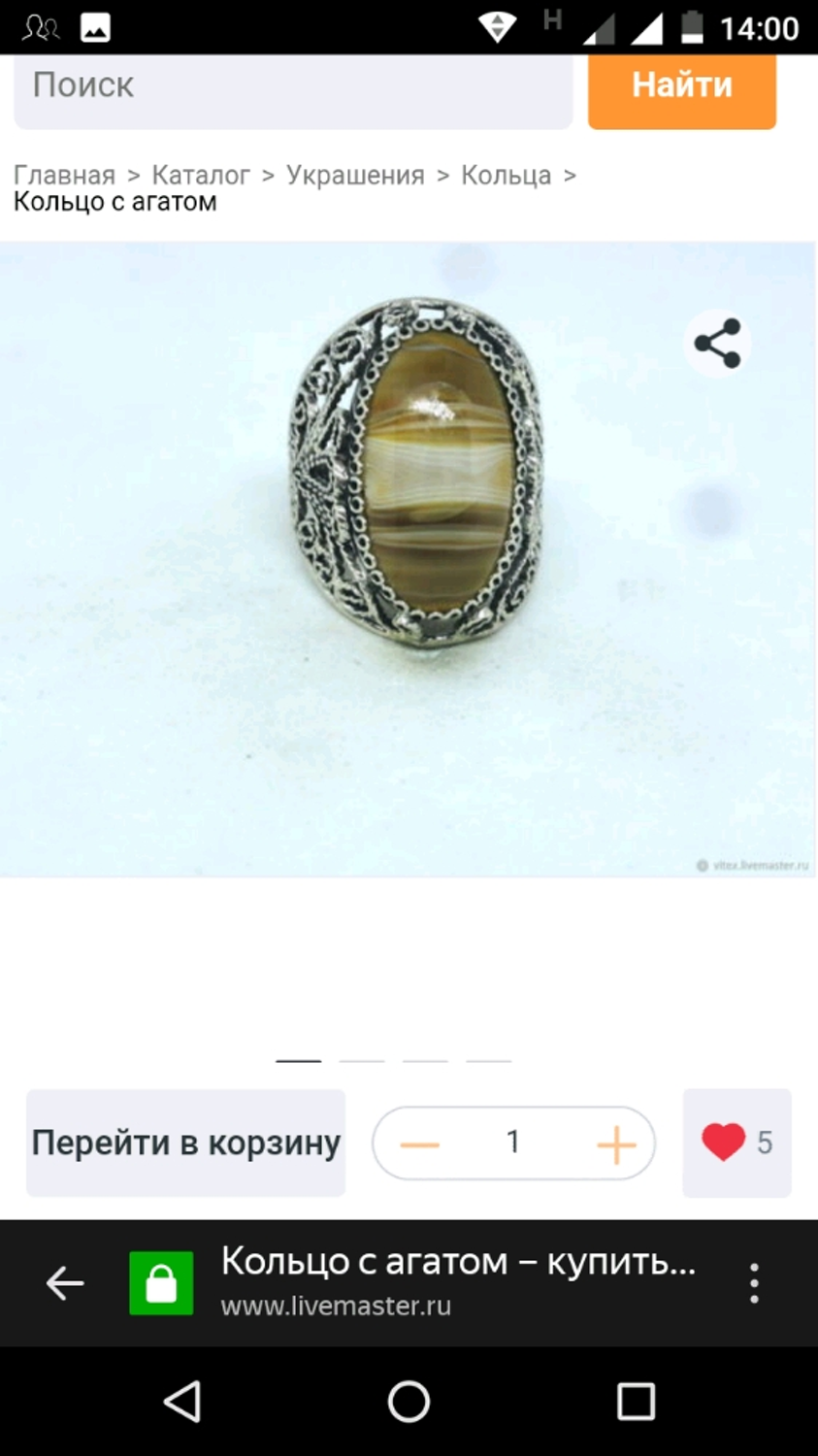
Task: Open system recent apps
Action: 636,1402
